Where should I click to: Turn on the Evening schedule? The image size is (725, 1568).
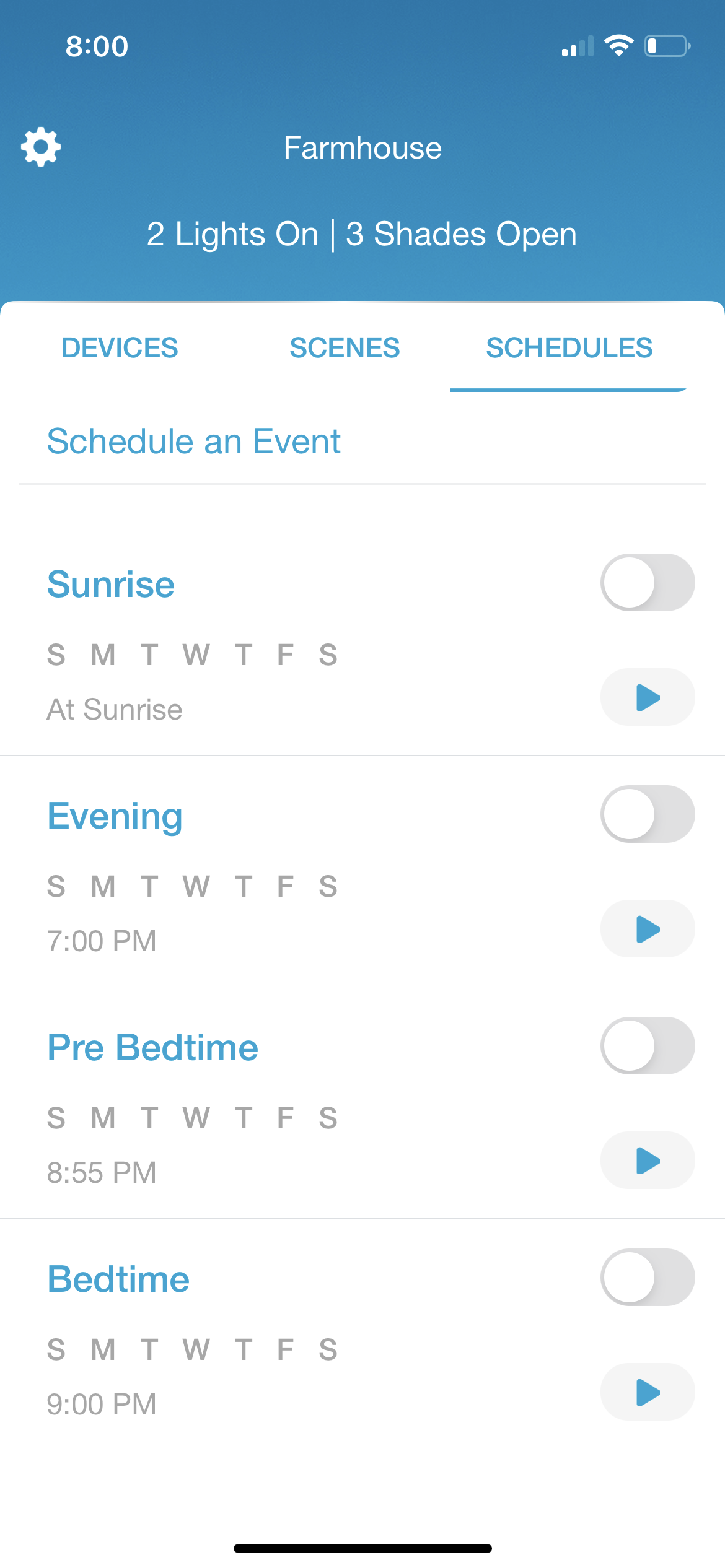click(x=647, y=814)
